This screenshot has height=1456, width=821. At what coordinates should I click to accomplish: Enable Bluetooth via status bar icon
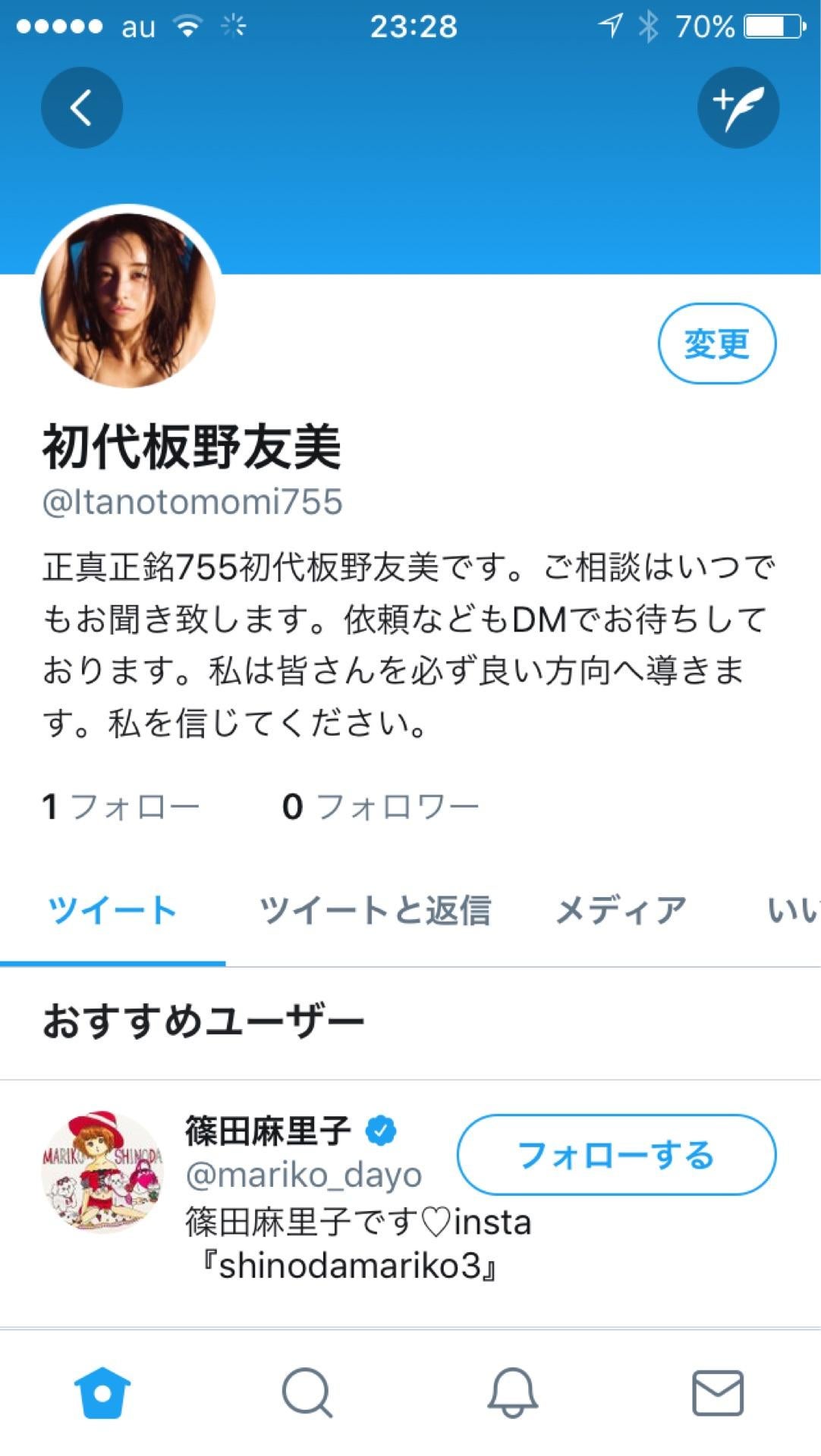pos(650,24)
